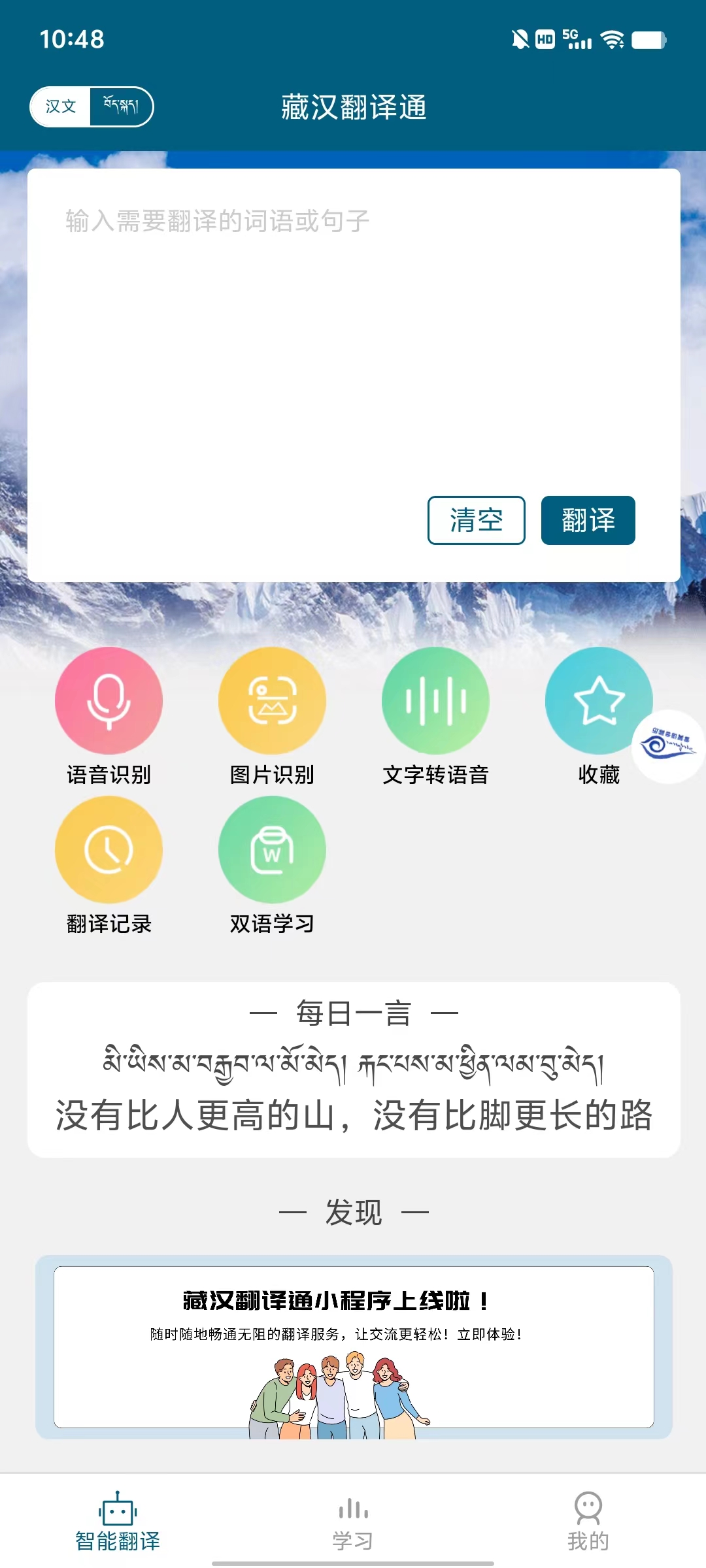Select the 汉文 language option
The image size is (706, 1568).
tap(61, 106)
